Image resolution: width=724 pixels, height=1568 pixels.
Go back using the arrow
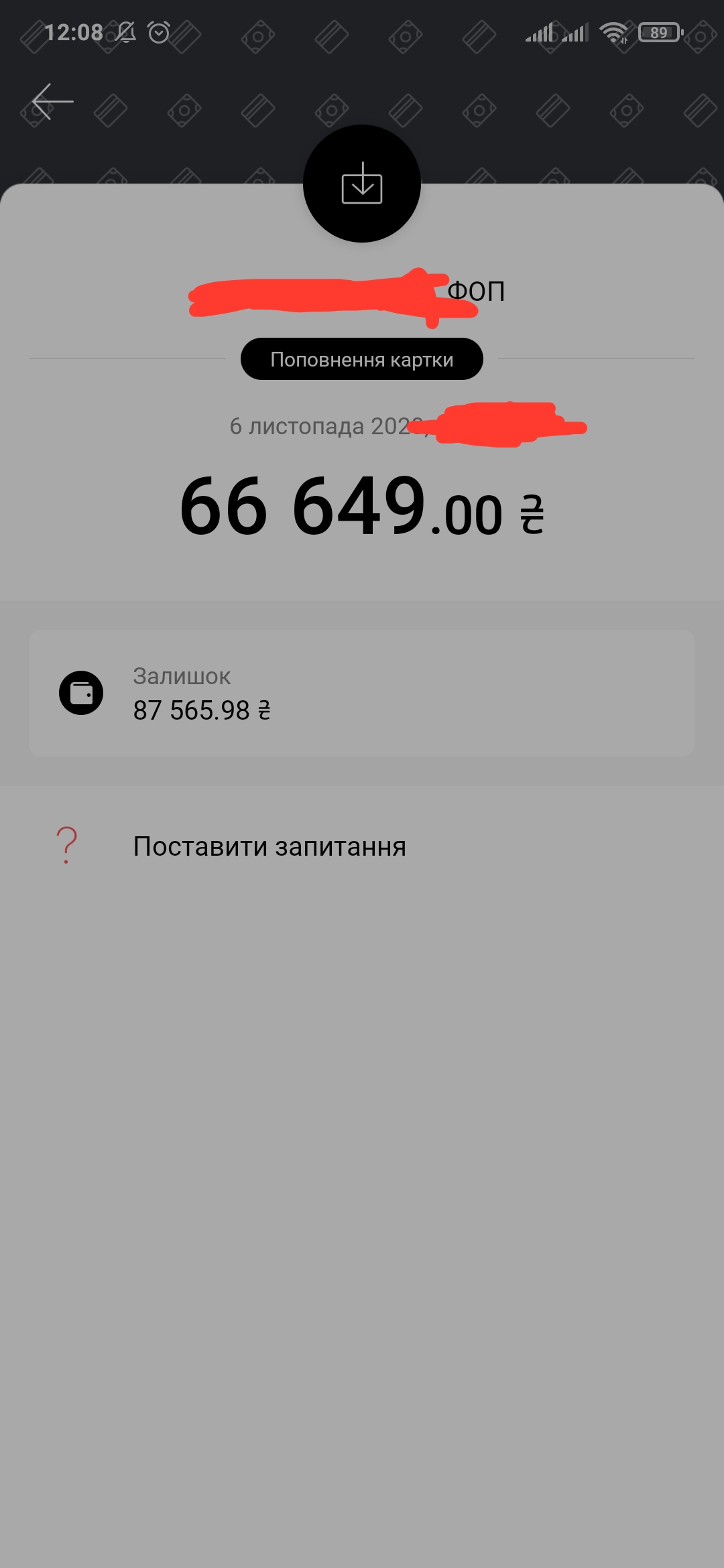(52, 102)
